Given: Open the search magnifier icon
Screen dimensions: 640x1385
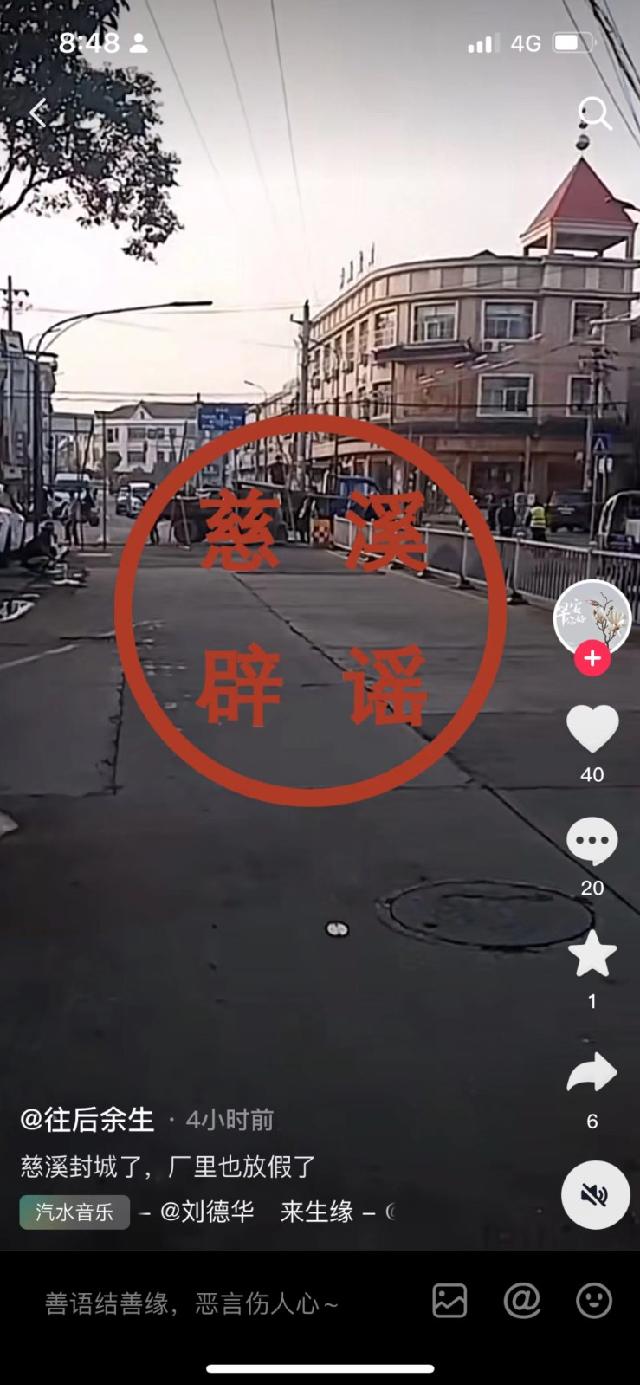Looking at the screenshot, I should click(x=595, y=113).
